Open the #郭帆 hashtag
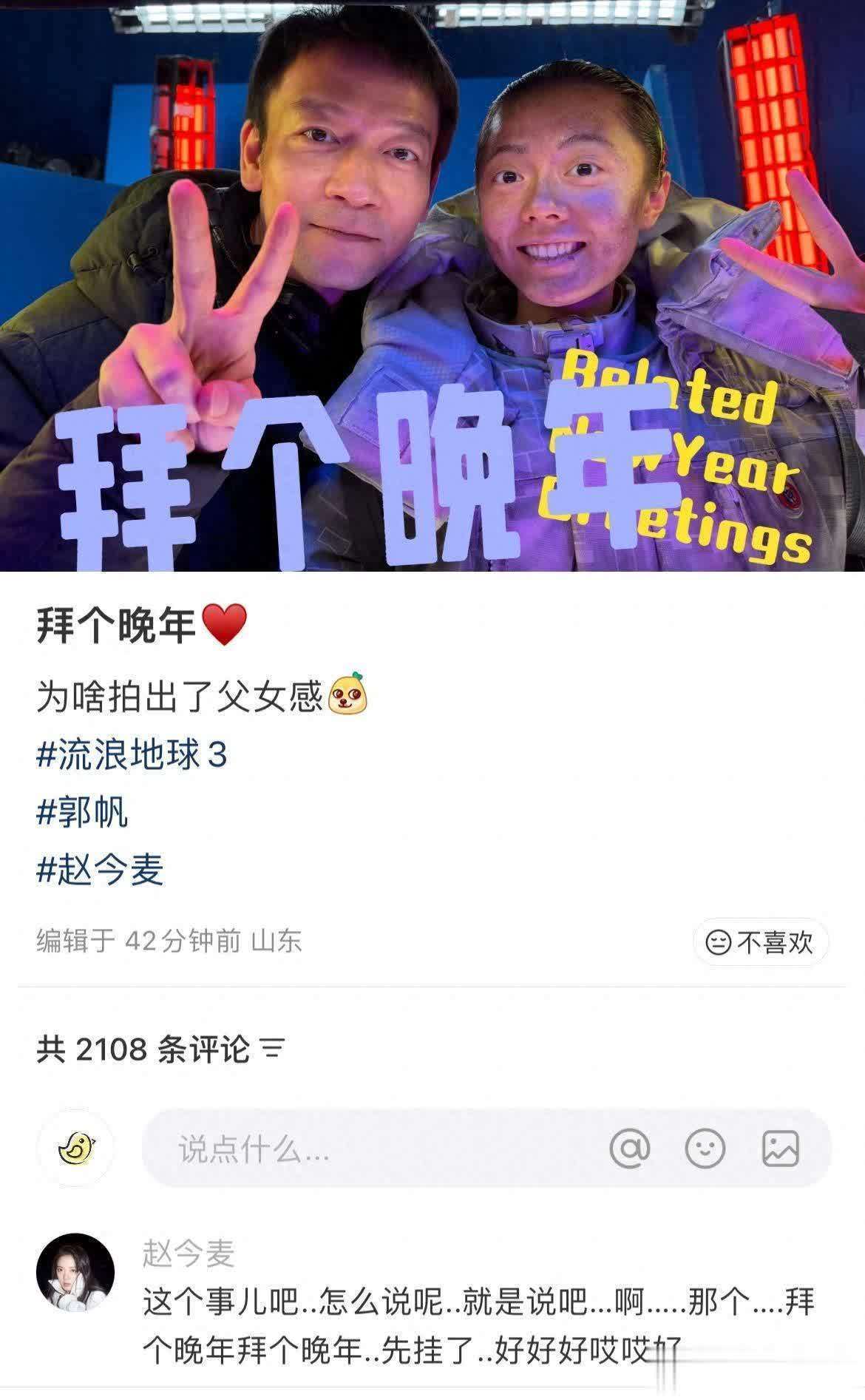This screenshot has width=865, height=1400. [x=82, y=812]
